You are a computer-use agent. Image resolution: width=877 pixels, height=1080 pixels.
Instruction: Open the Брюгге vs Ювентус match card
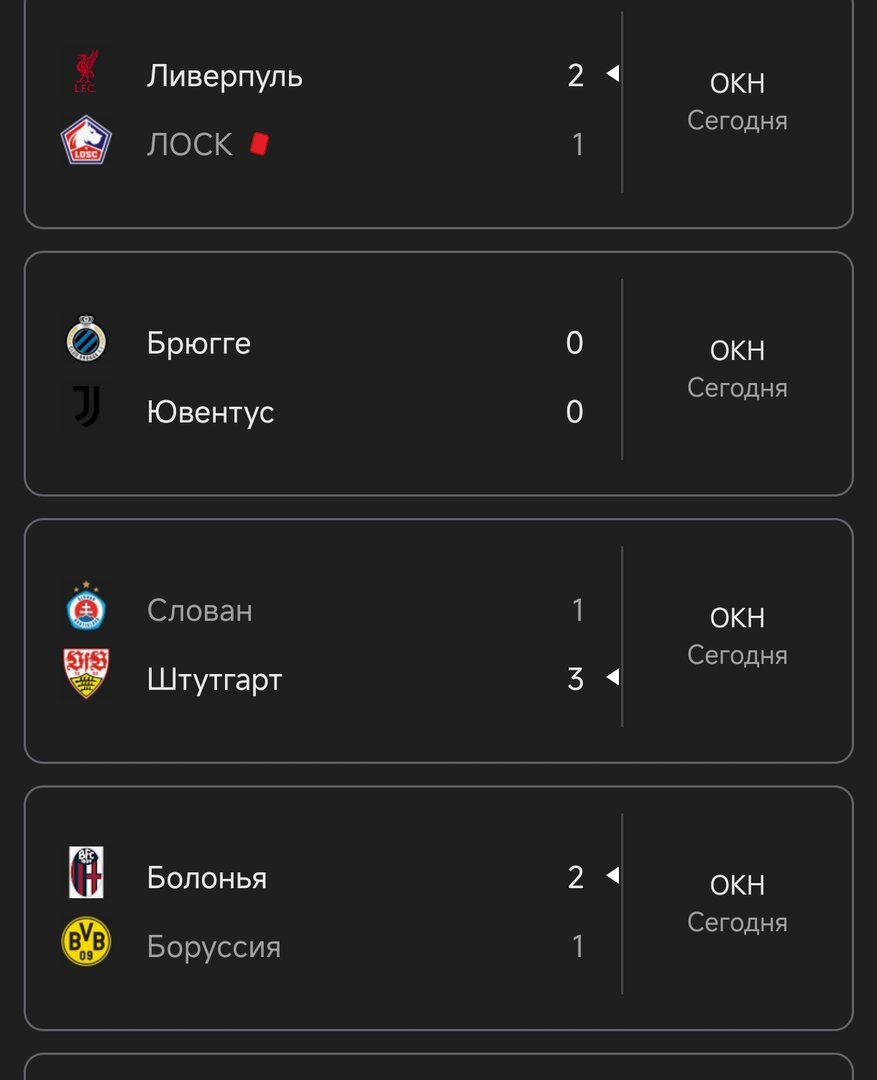click(x=438, y=375)
